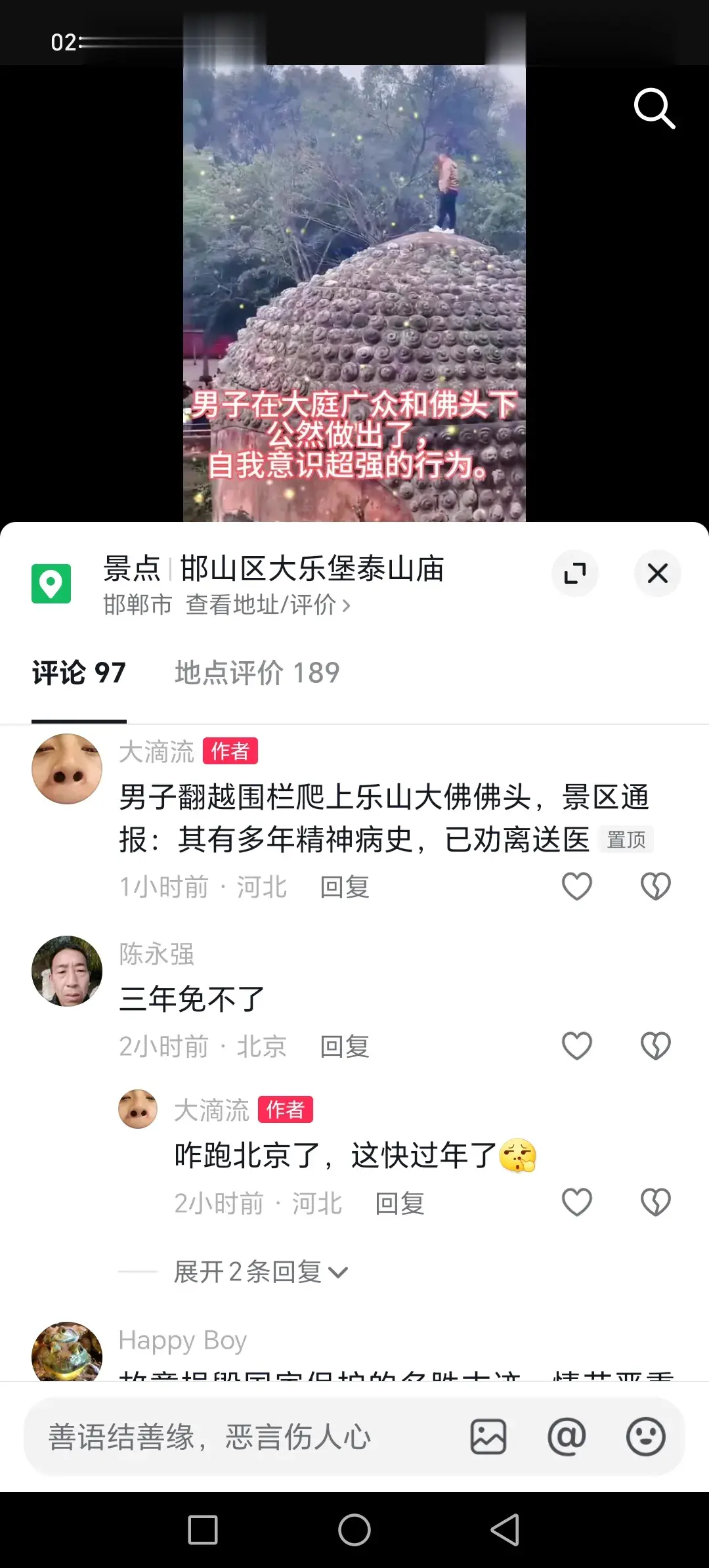Close the comments panel

pyautogui.click(x=657, y=573)
